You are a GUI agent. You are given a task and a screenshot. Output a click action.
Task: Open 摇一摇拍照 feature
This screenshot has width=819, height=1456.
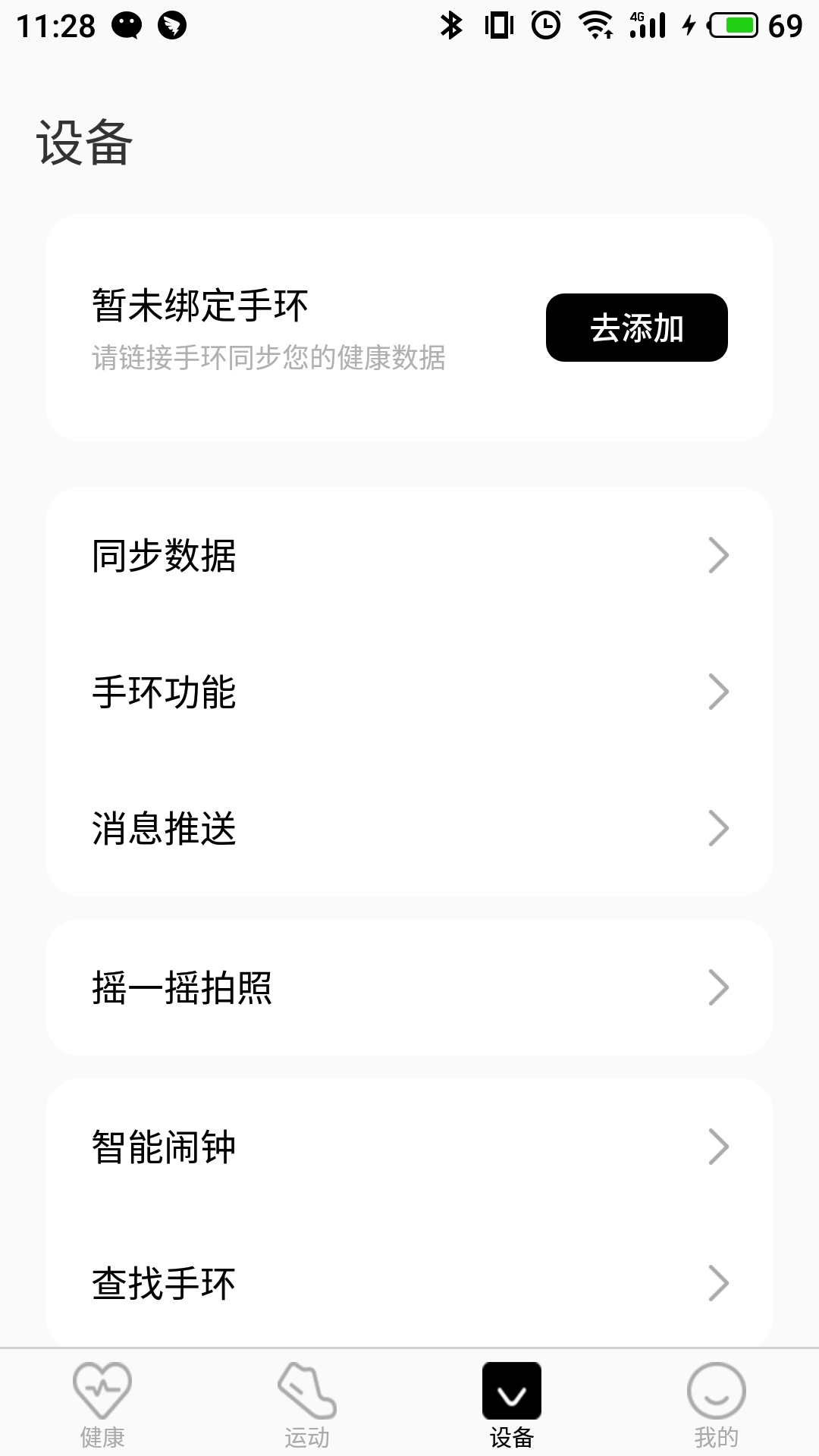coord(409,987)
